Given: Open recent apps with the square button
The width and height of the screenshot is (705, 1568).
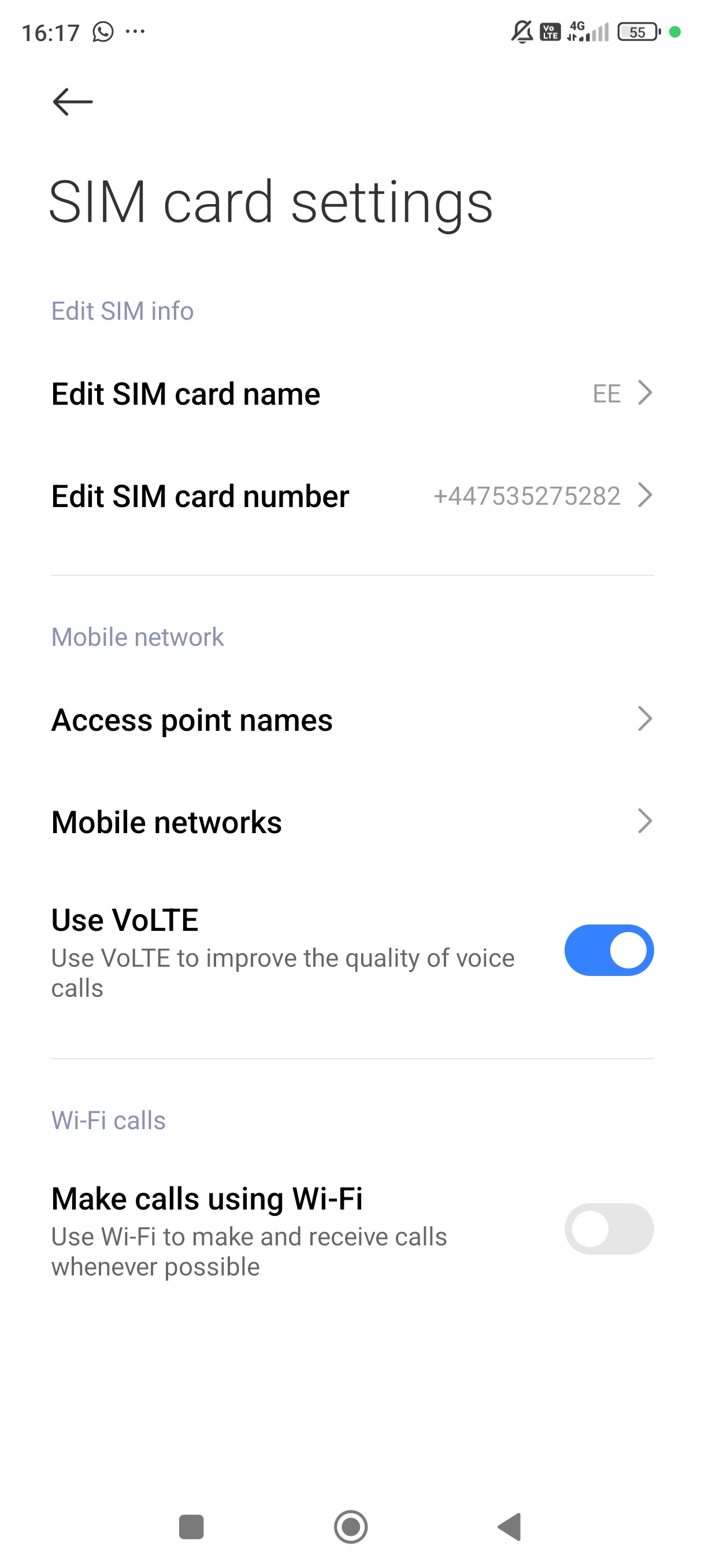Looking at the screenshot, I should [x=191, y=1526].
